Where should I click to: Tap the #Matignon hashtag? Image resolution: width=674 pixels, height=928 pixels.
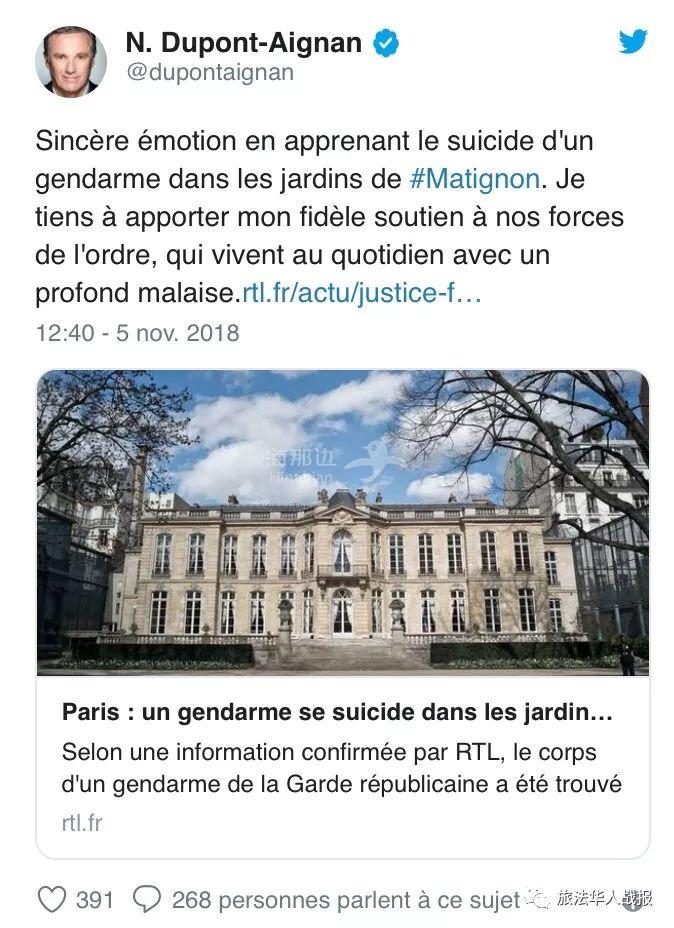[x=474, y=179]
